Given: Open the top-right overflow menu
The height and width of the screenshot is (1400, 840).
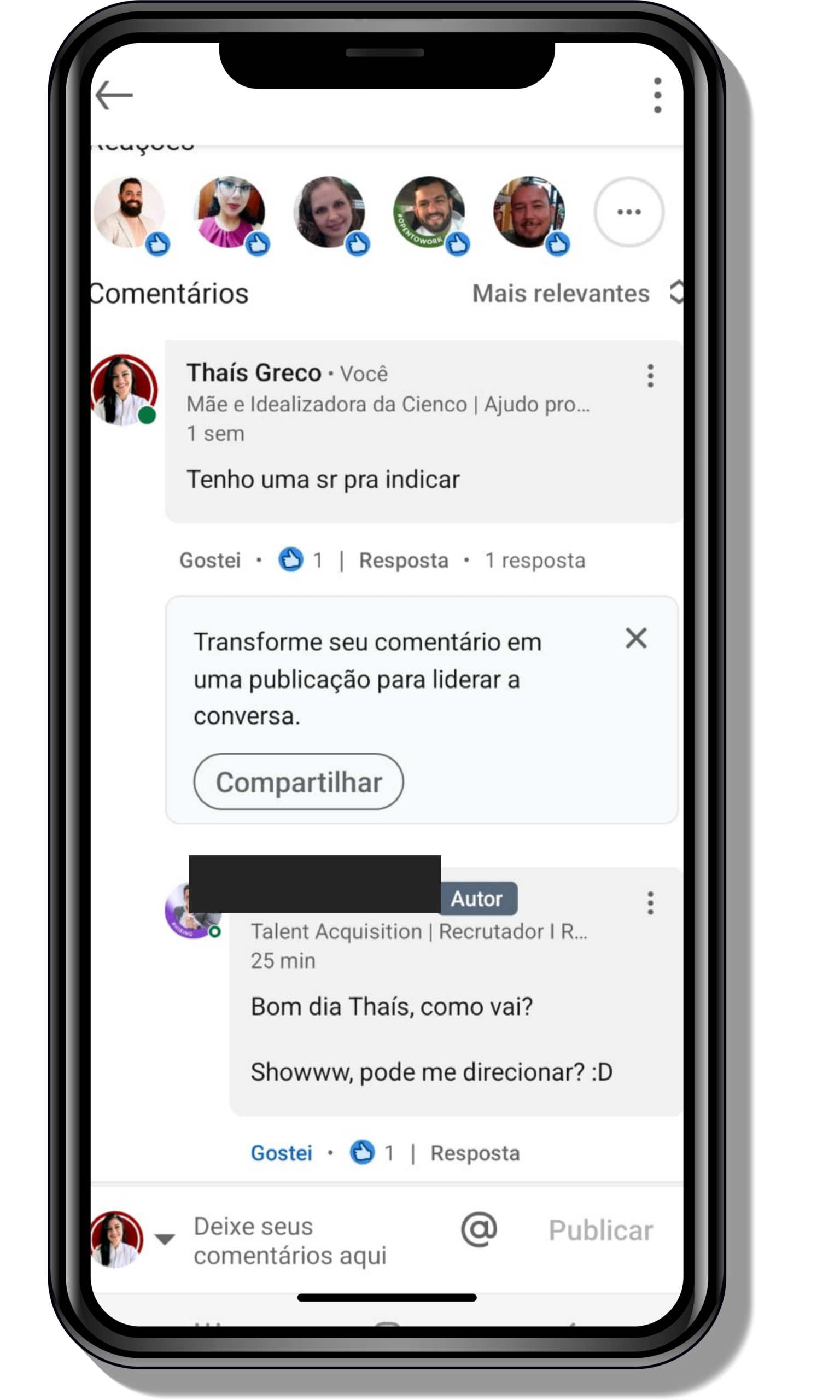Looking at the screenshot, I should coord(657,95).
